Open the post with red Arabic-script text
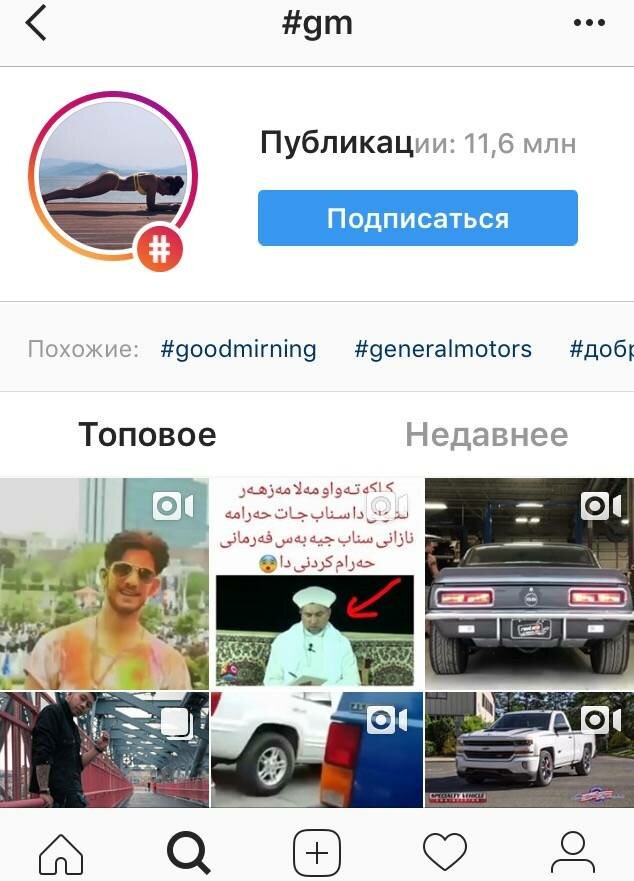This screenshot has height=881, width=634. [x=316, y=583]
